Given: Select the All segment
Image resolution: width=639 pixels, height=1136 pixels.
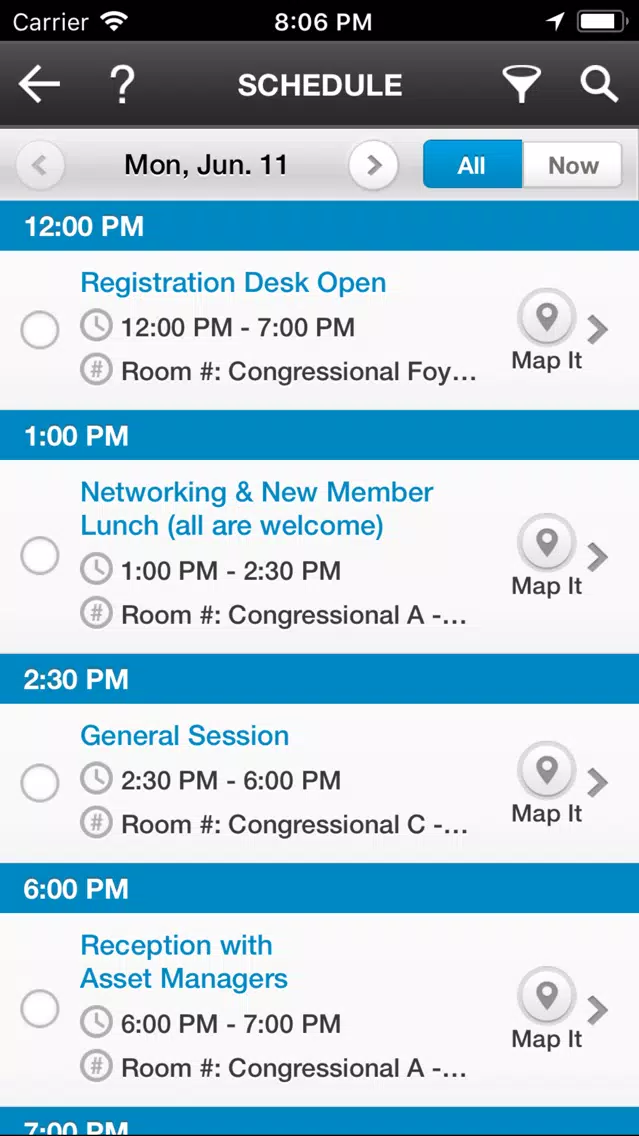Looking at the screenshot, I should pyautogui.click(x=472, y=165).
